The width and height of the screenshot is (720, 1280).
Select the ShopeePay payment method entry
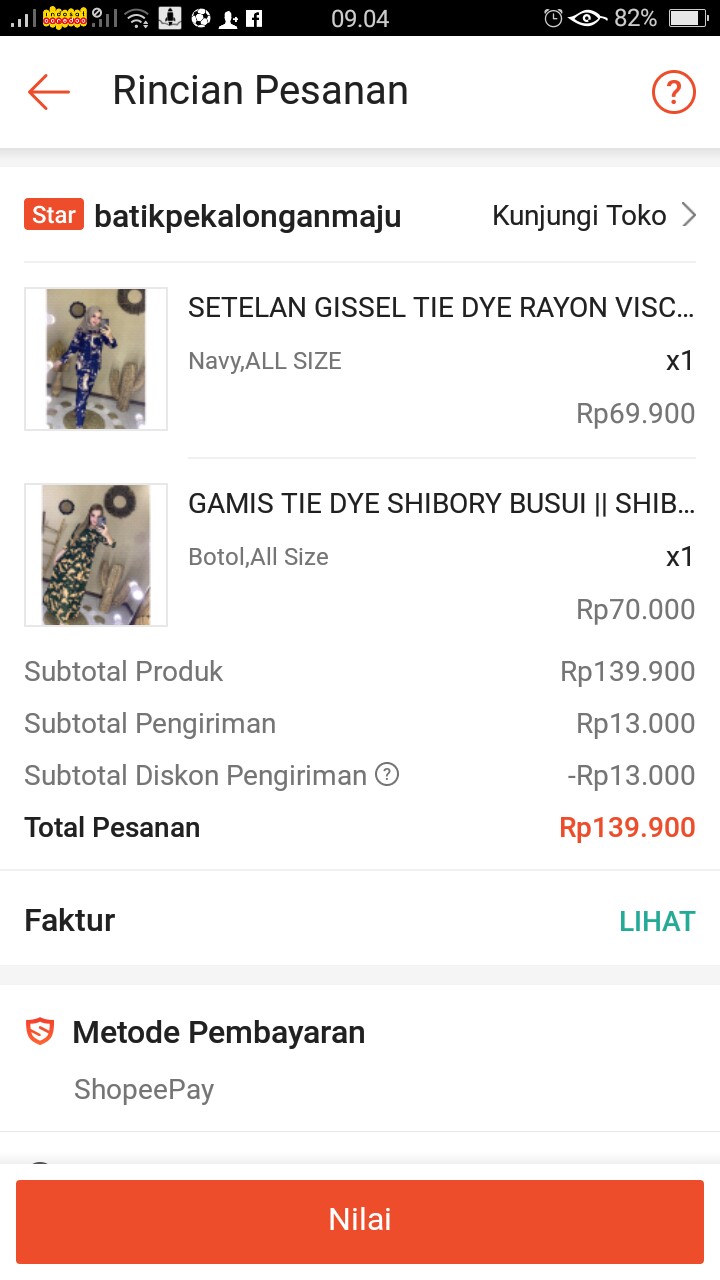[x=143, y=1089]
